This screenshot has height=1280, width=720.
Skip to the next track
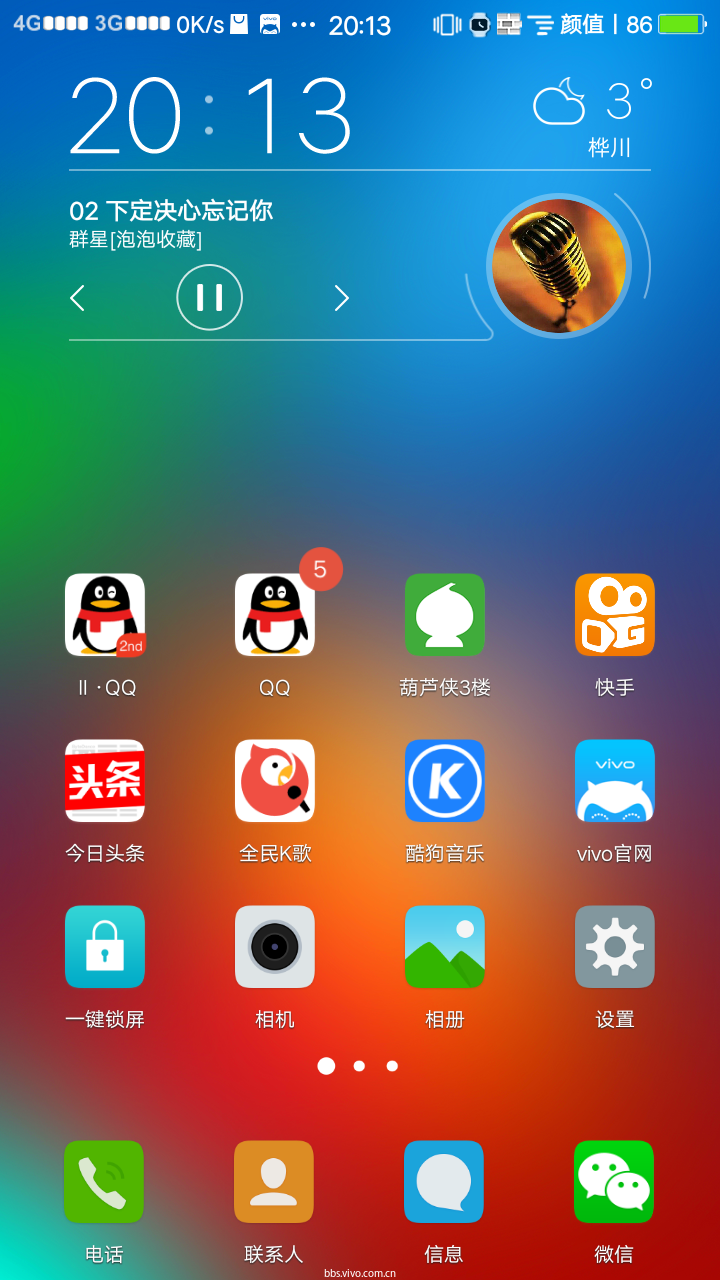[x=341, y=297]
